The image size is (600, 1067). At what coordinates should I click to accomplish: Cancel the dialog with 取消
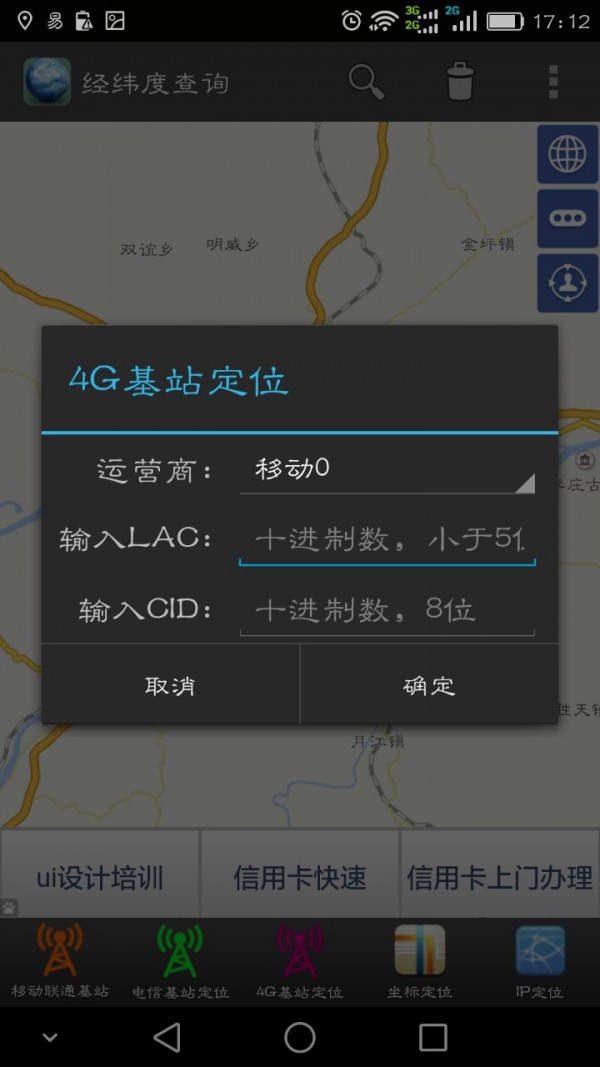170,685
